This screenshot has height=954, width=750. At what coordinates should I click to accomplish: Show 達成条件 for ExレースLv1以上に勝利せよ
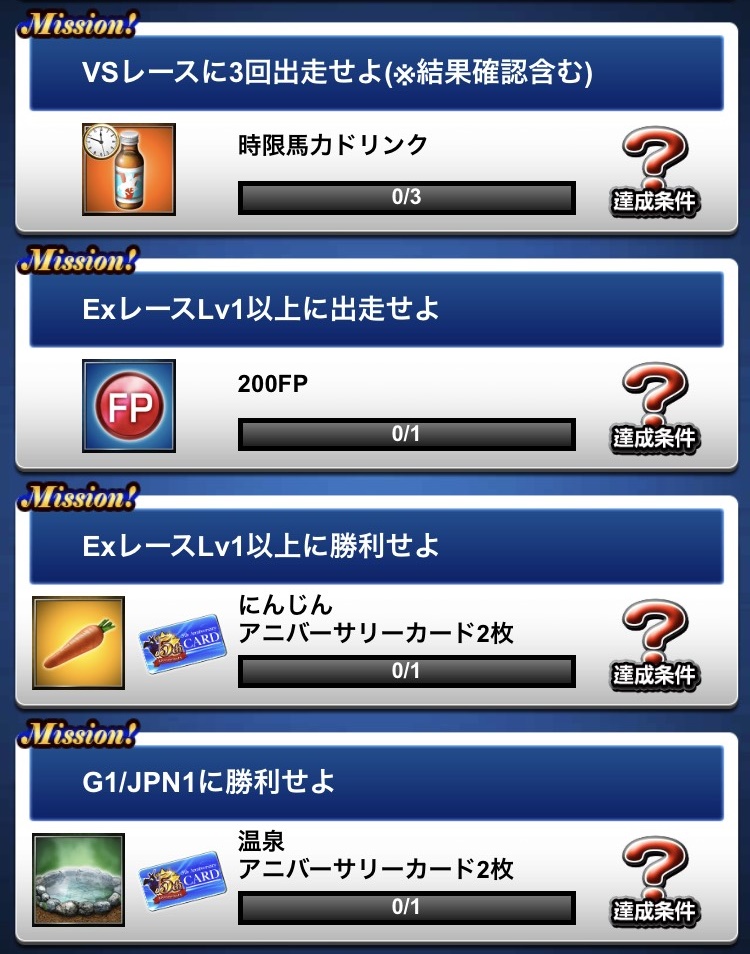(x=654, y=644)
